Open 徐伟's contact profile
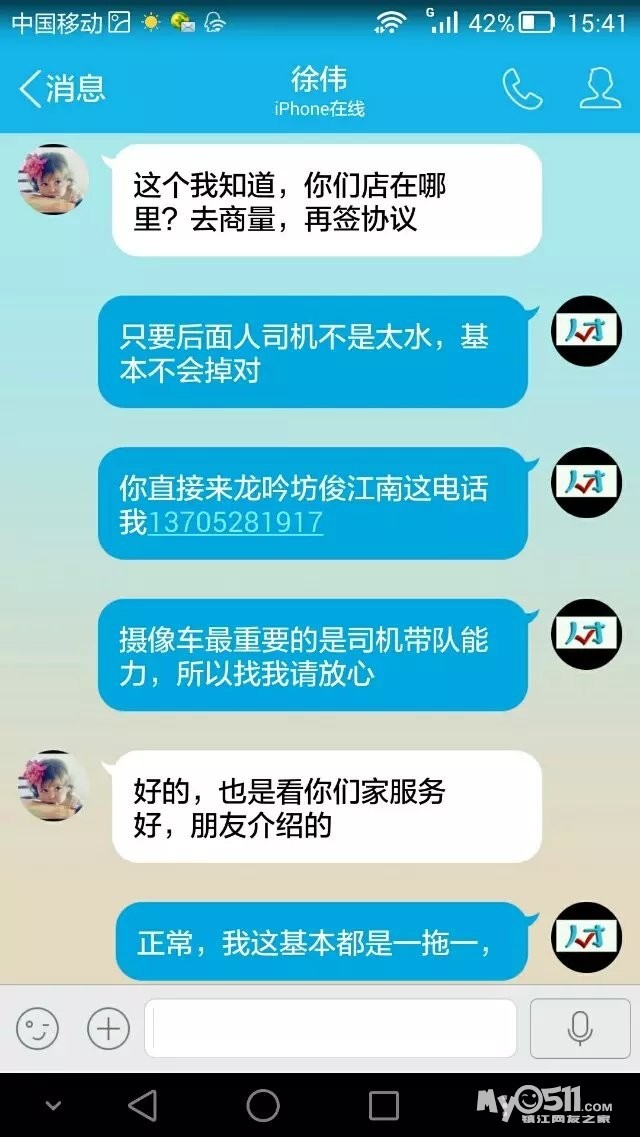This screenshot has height=1137, width=640. coord(599,90)
